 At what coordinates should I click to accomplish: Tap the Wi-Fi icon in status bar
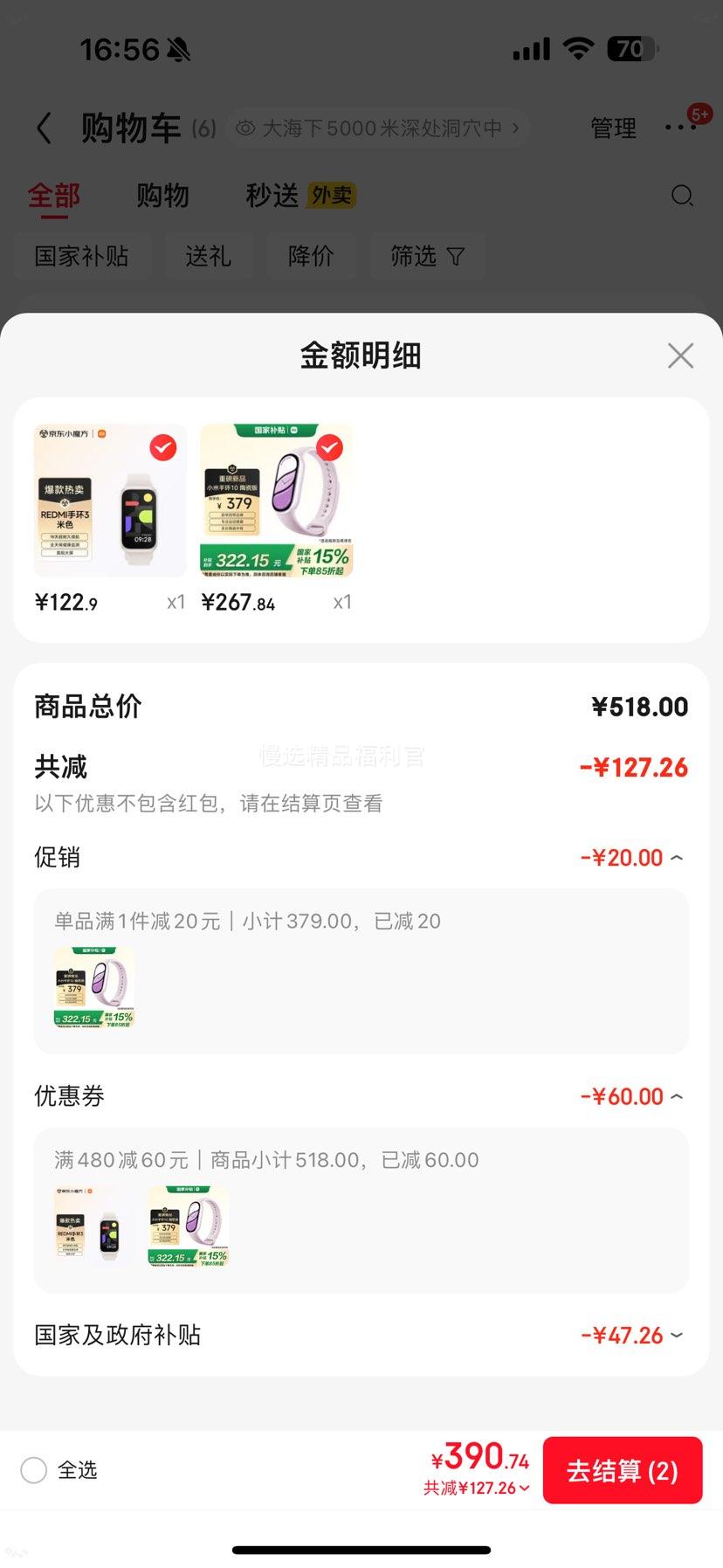click(577, 49)
